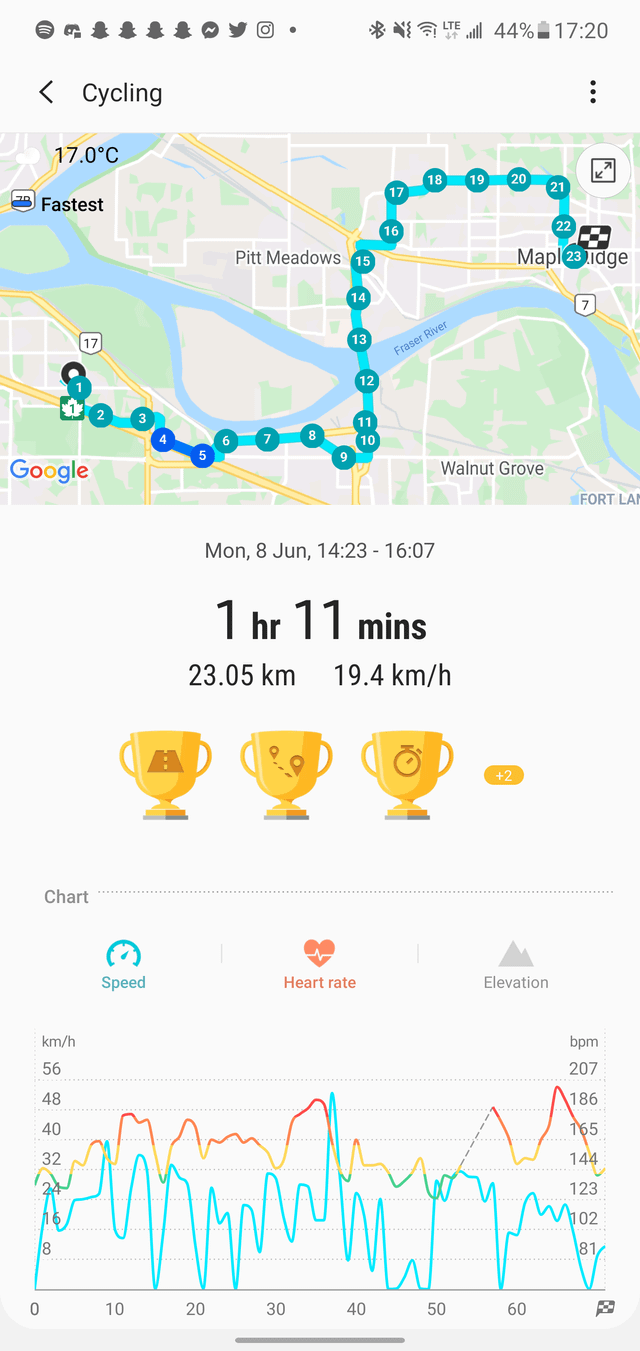Screen dimensions: 640x1351
Task: Select the Speed chart tab
Action: click(123, 964)
